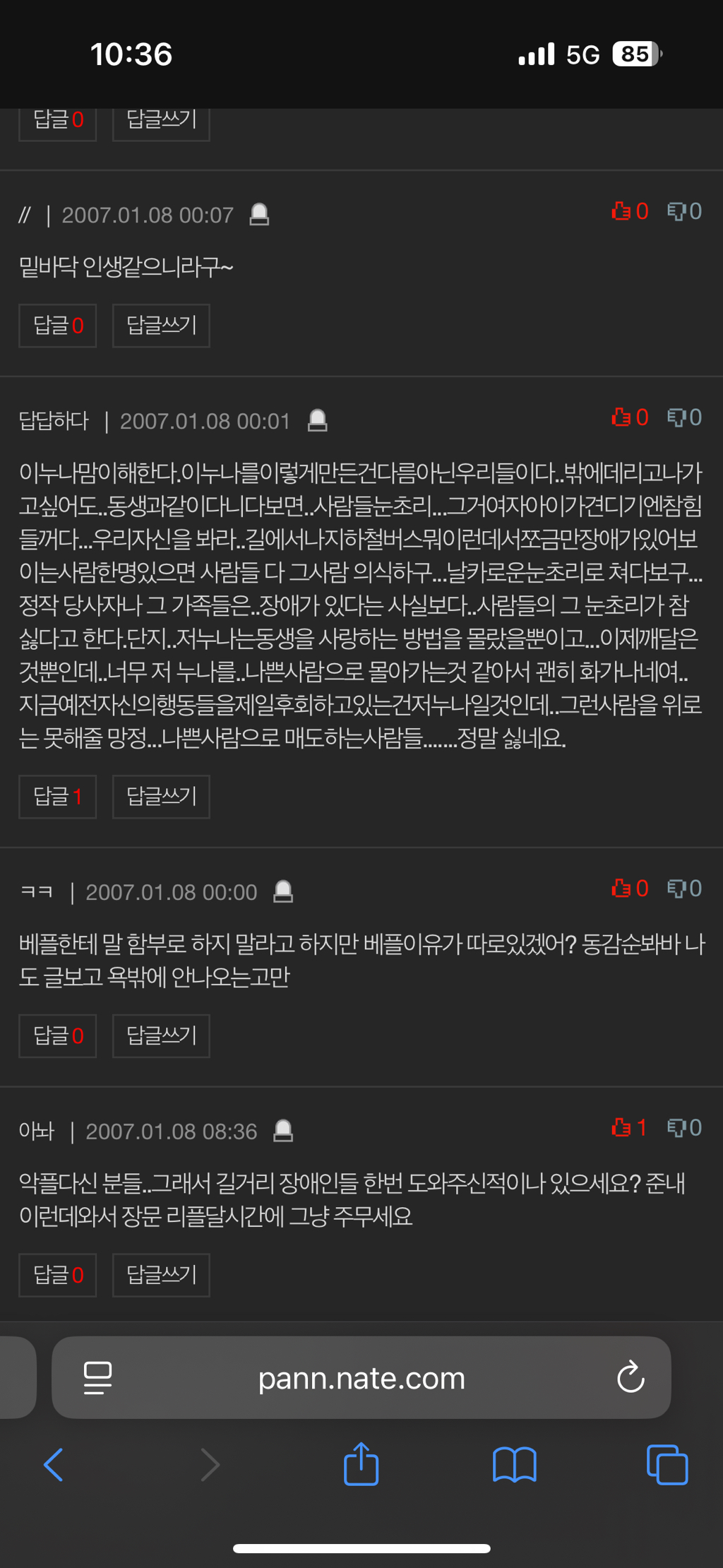Image resolution: width=723 pixels, height=1568 pixels.
Task: Reply to the 밑바닥 인생같으니라구 comment
Action: point(161,326)
